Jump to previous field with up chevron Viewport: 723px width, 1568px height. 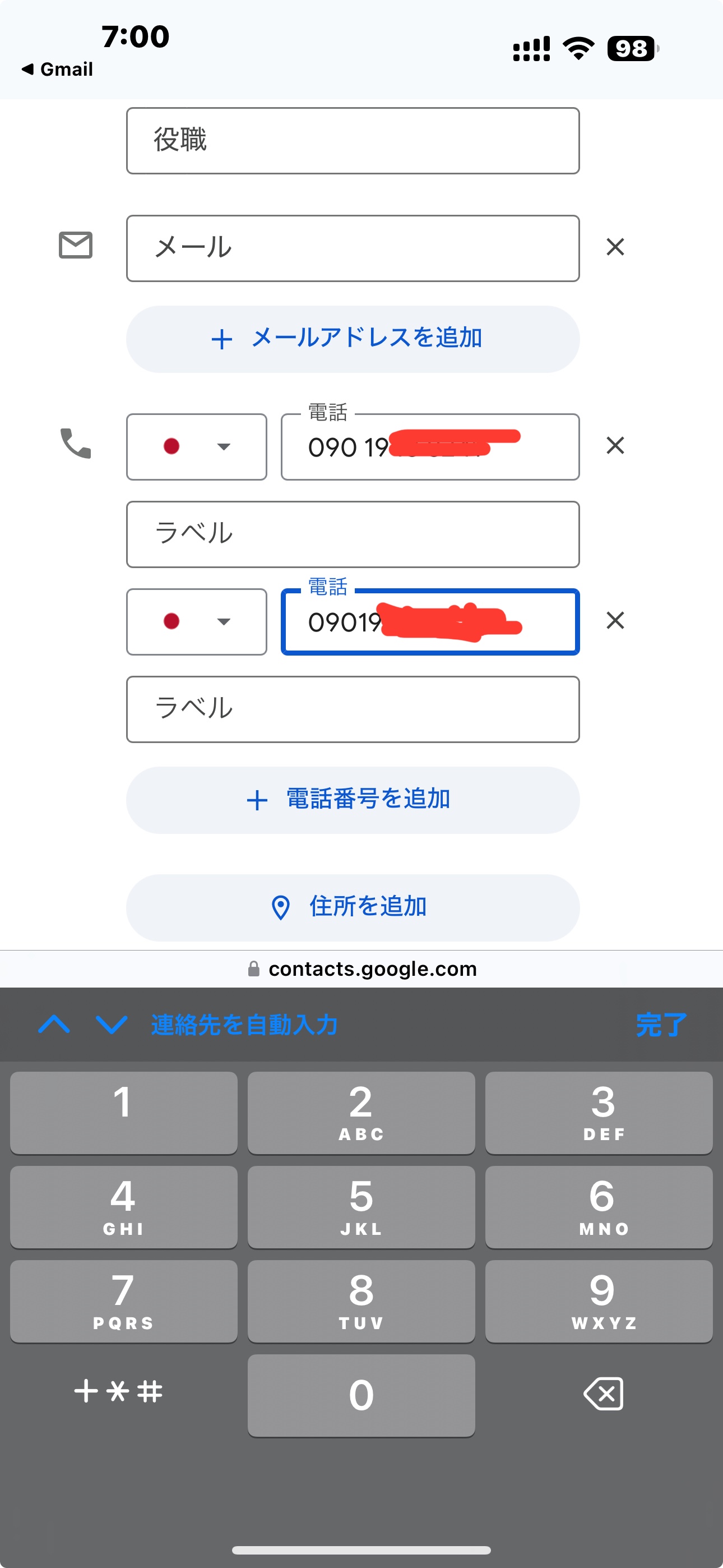pos(54,1025)
